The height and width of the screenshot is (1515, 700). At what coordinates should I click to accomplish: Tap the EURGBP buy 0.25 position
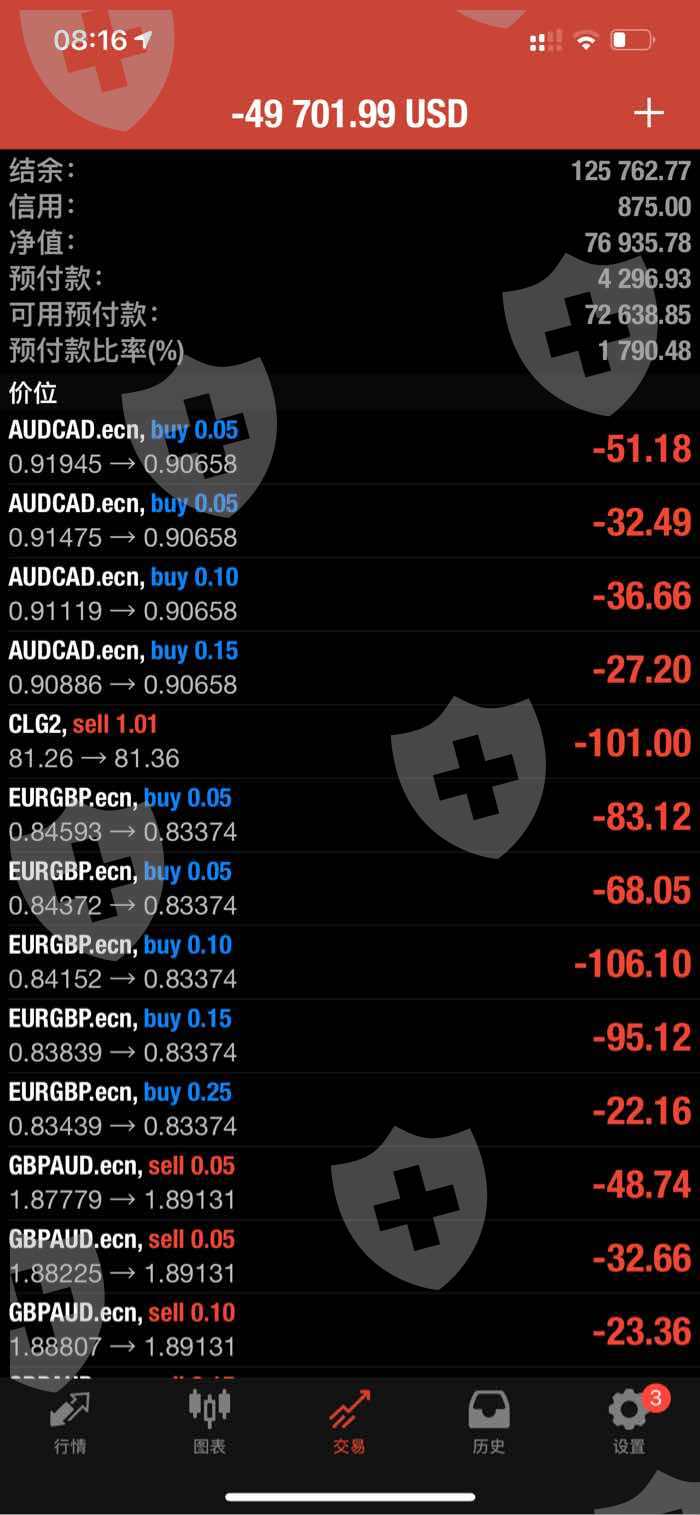350,1110
